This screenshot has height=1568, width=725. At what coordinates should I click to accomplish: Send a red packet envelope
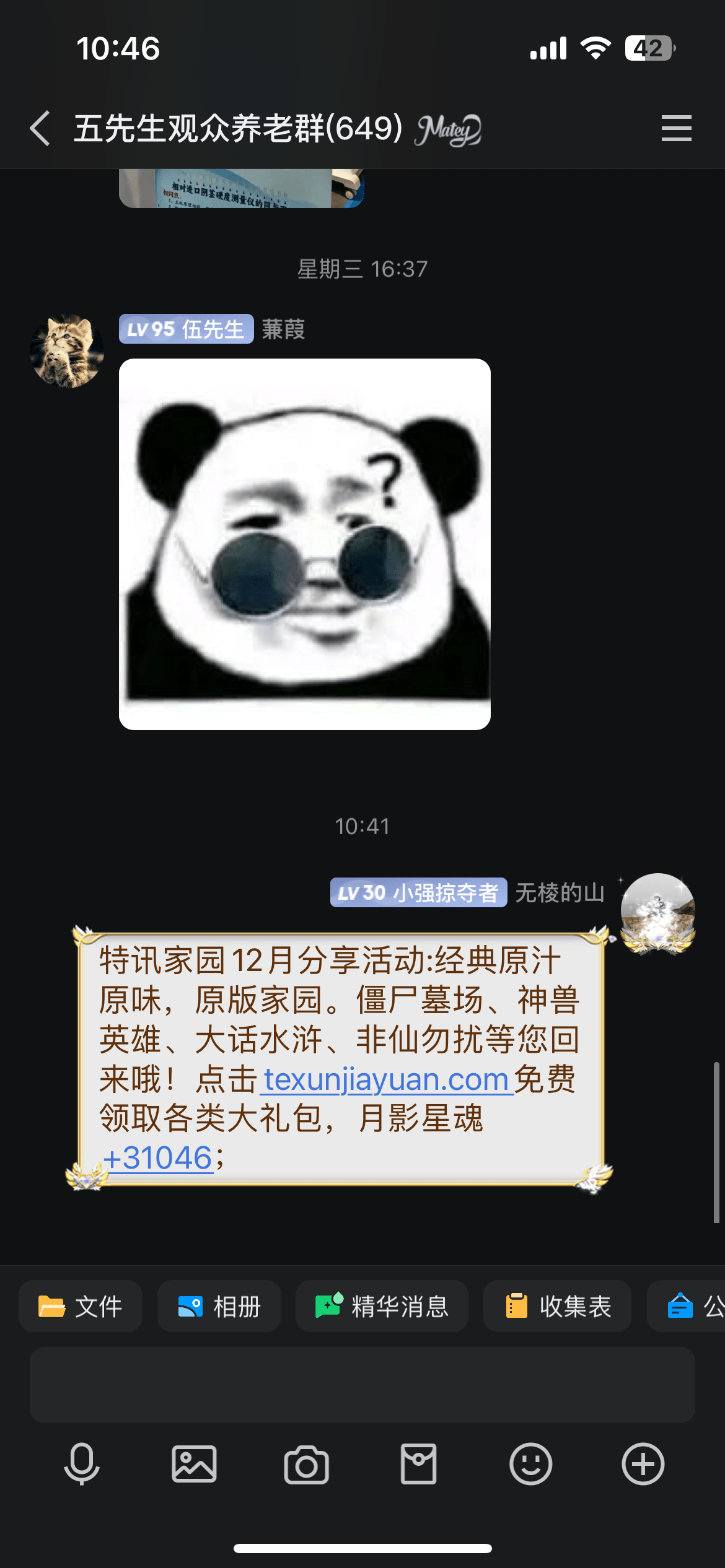[x=418, y=1464]
